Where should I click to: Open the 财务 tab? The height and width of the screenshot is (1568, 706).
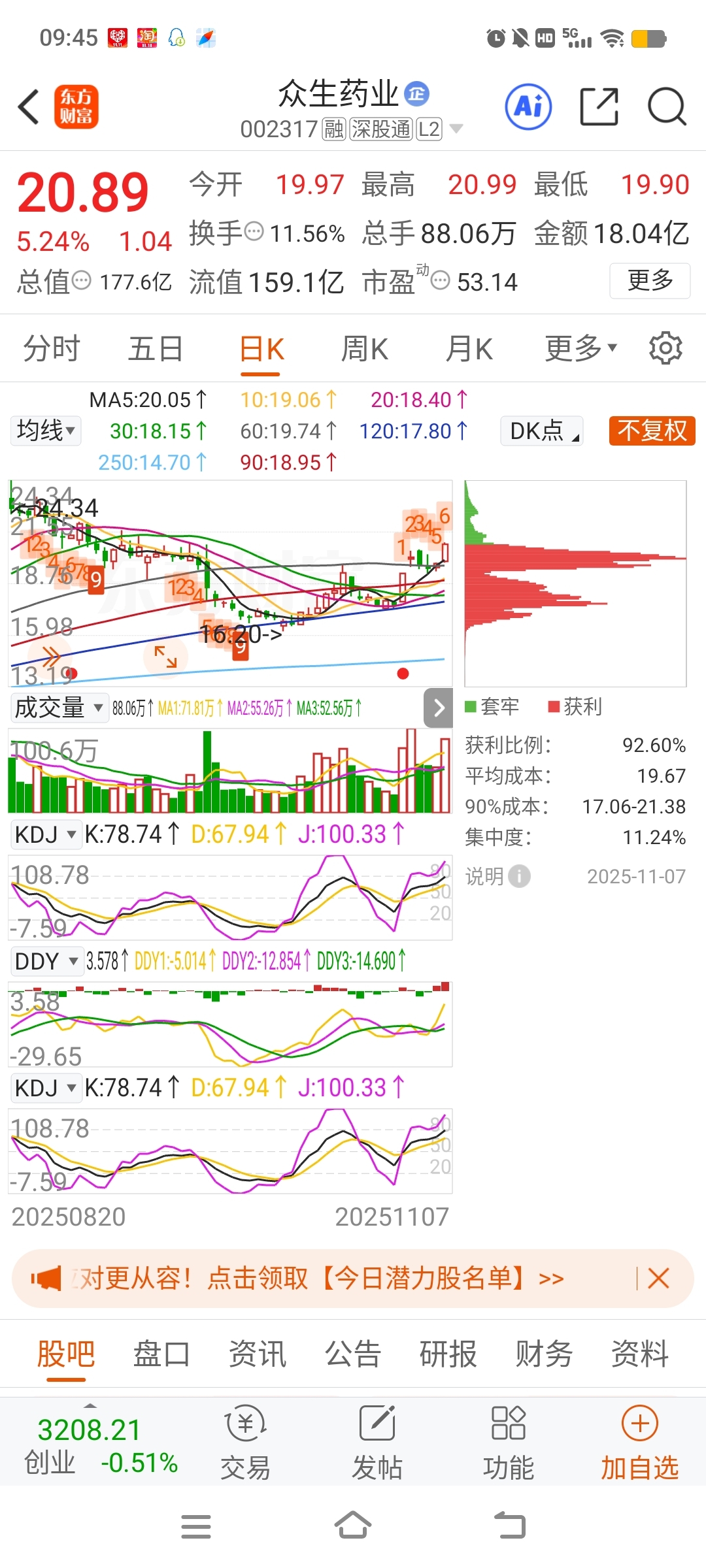(544, 1354)
